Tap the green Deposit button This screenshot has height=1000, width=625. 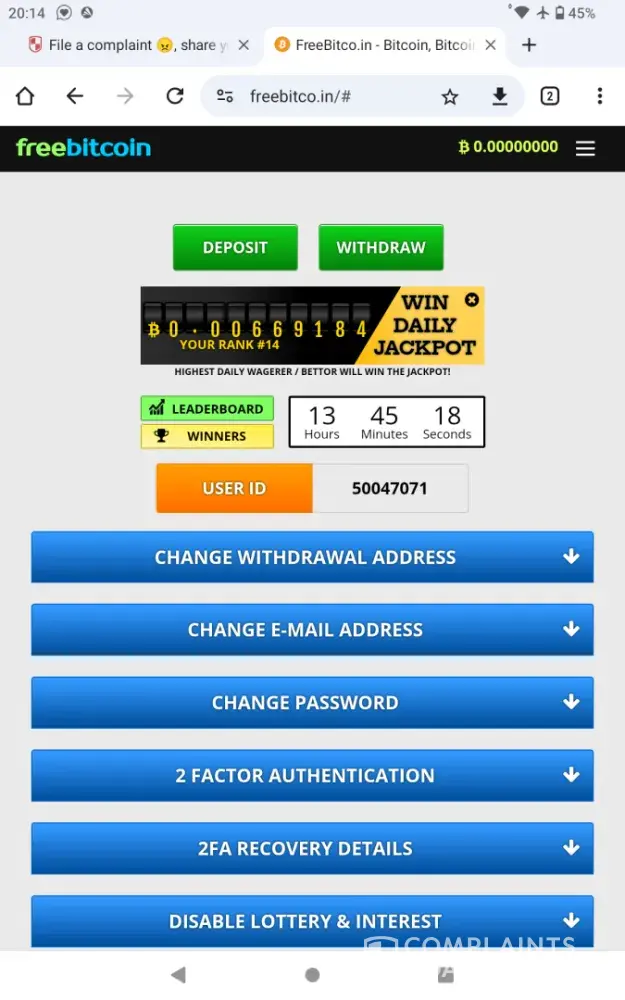coord(235,248)
